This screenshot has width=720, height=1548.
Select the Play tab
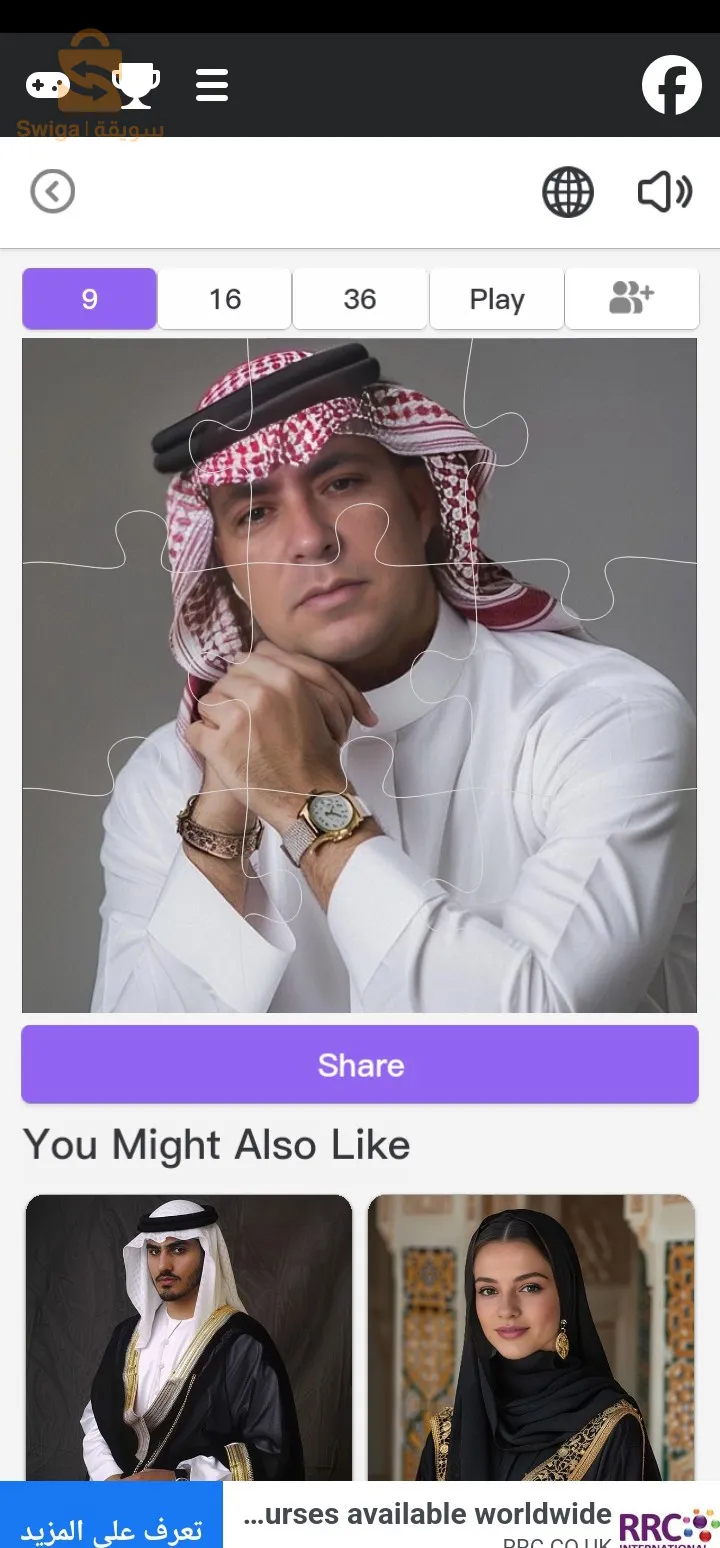point(496,298)
